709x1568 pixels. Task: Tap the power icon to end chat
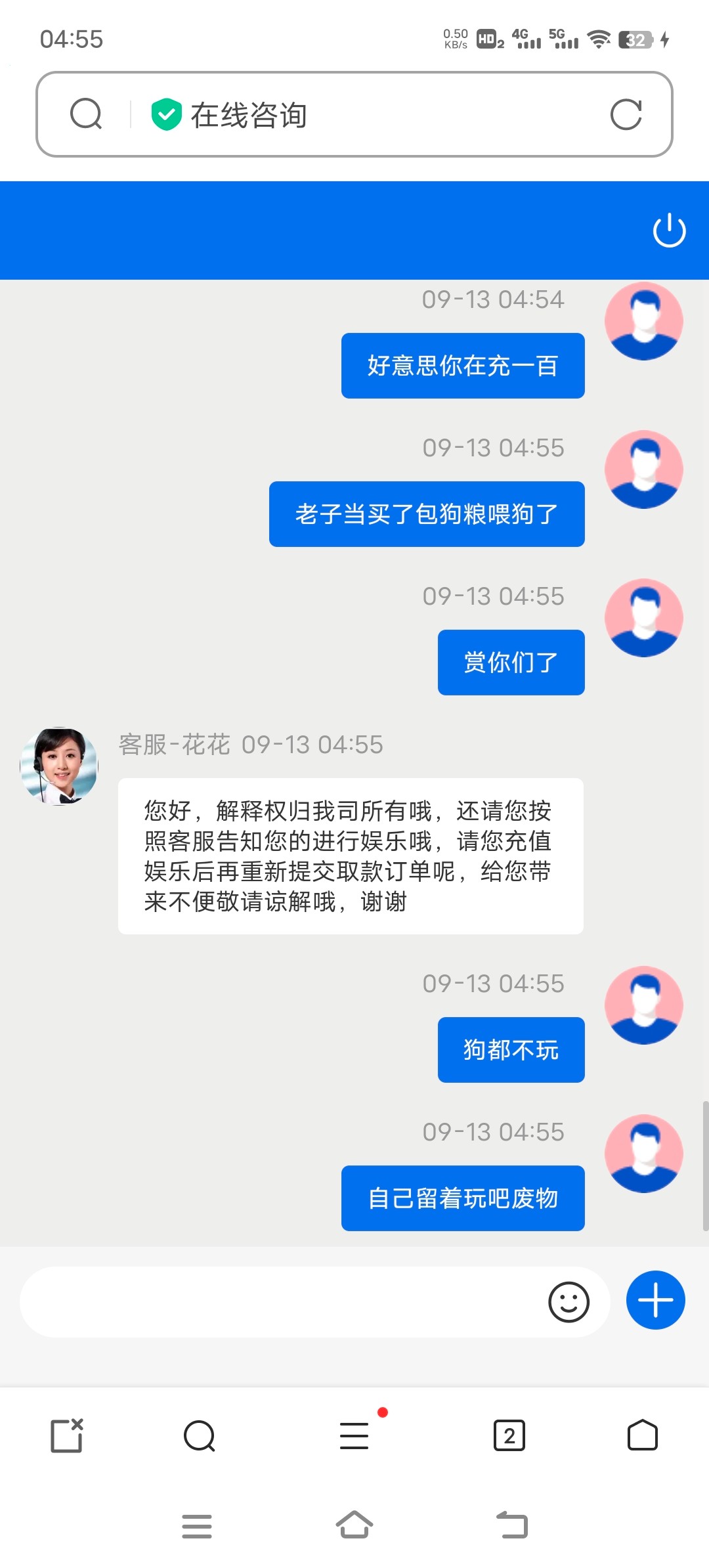click(x=669, y=230)
